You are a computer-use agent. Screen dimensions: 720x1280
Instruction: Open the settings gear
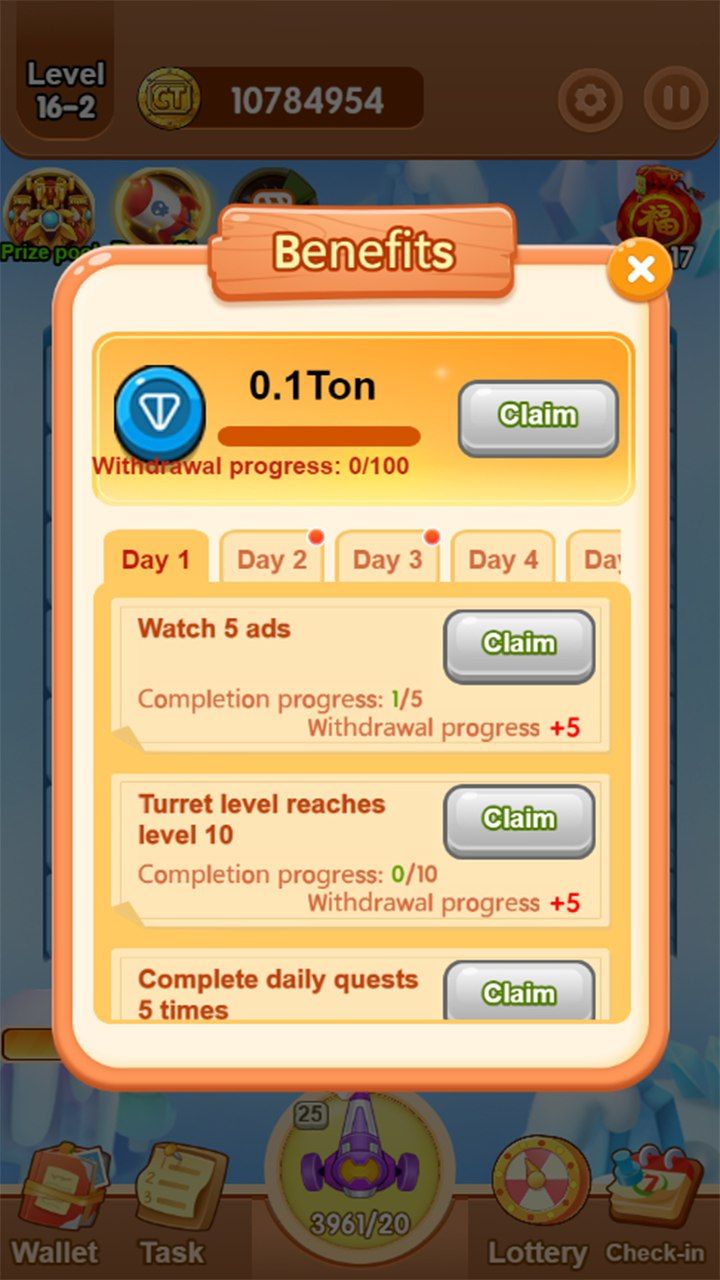pos(590,100)
